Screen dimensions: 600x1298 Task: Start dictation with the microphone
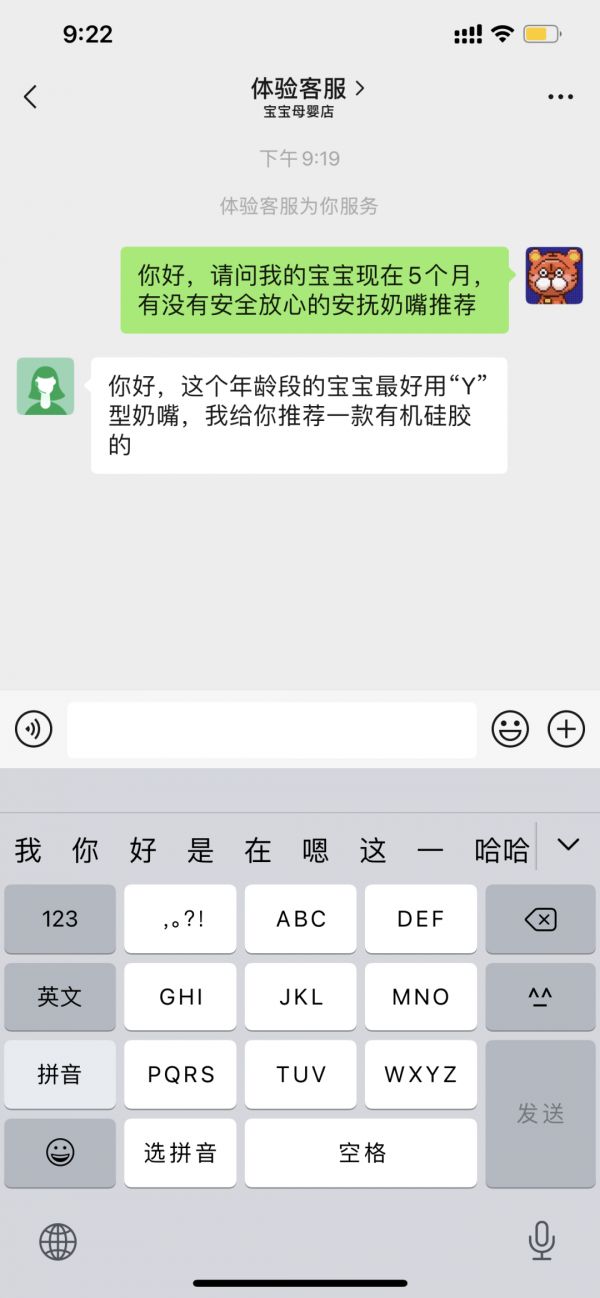pyautogui.click(x=541, y=1241)
